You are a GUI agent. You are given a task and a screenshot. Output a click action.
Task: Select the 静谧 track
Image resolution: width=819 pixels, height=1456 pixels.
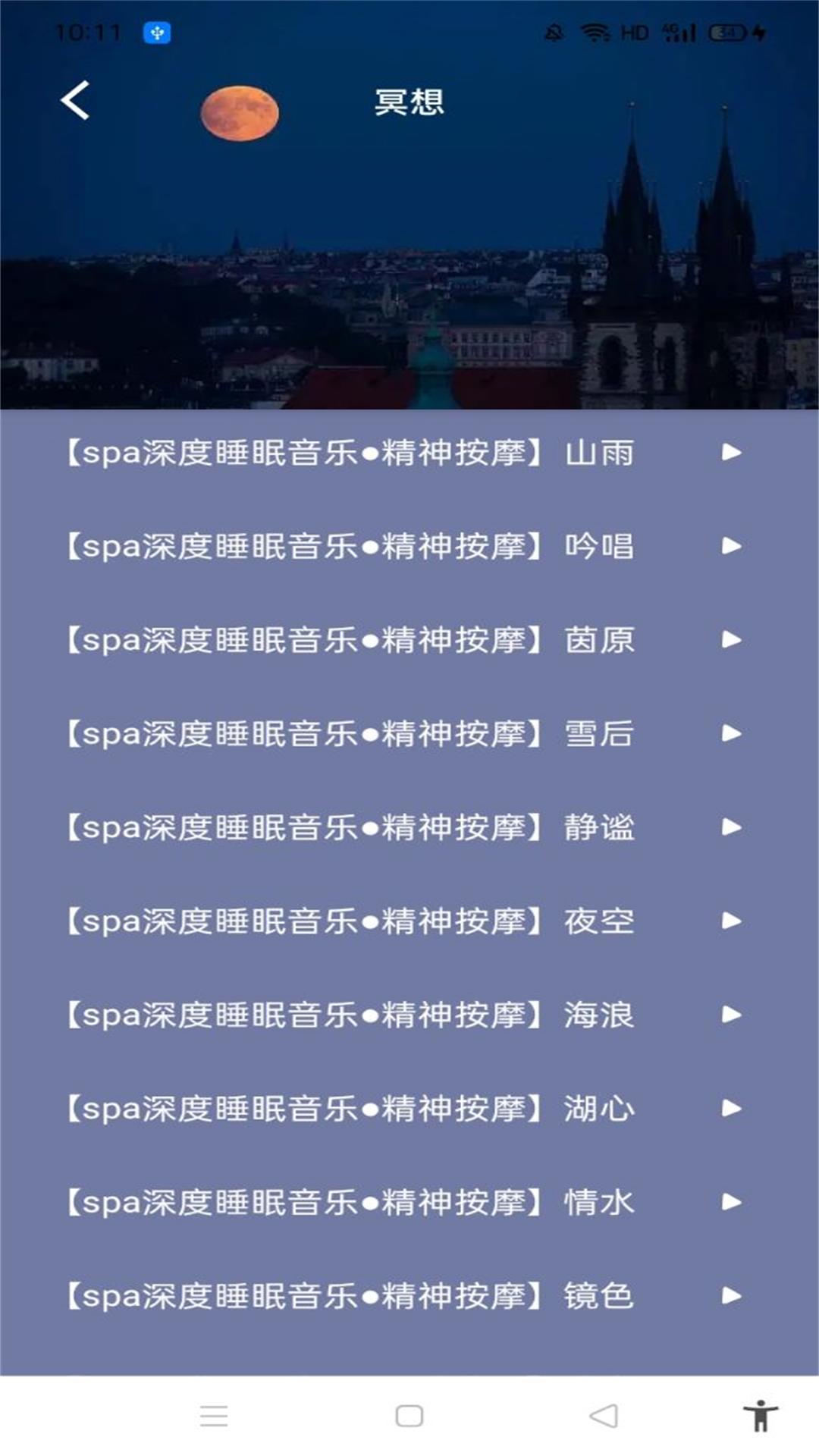pyautogui.click(x=350, y=827)
